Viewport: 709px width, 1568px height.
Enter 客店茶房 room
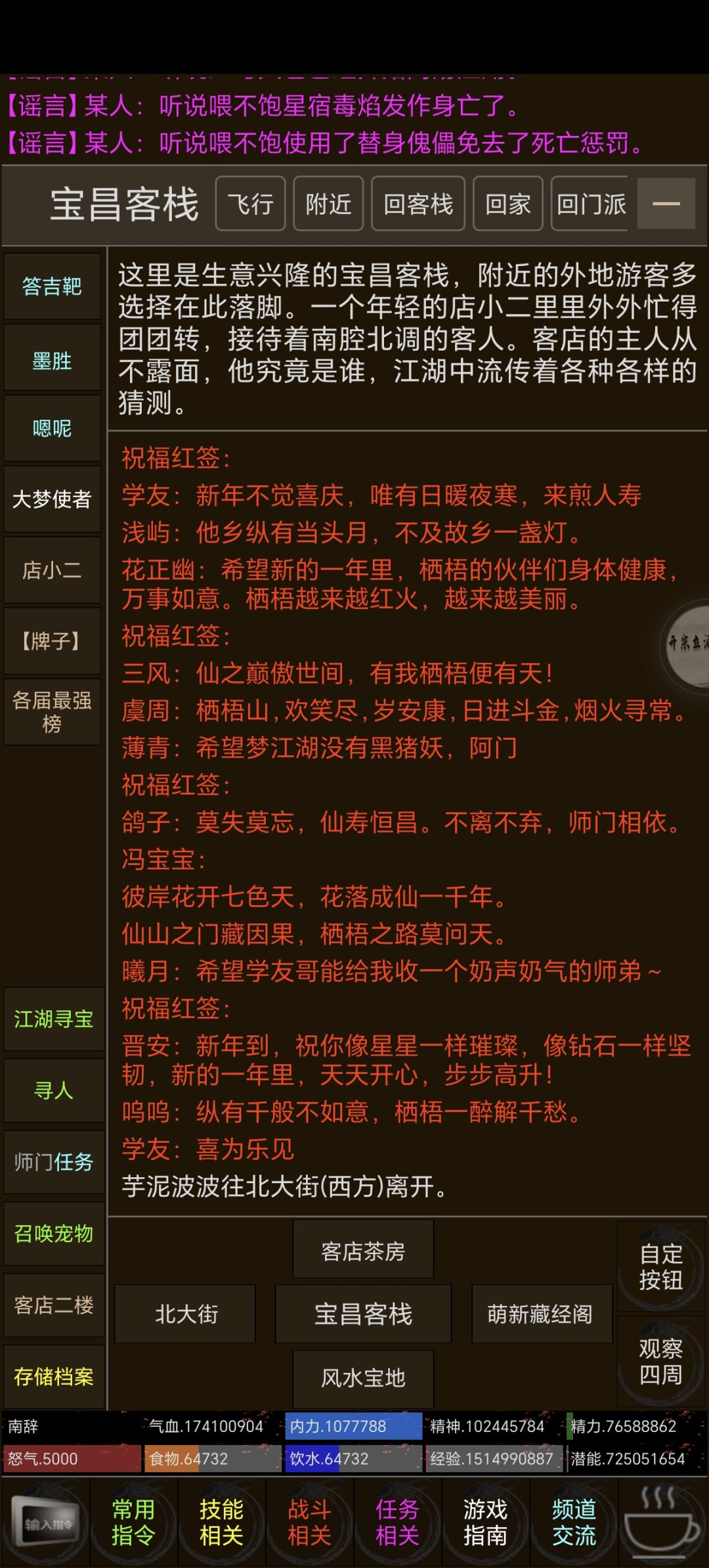point(363,1251)
